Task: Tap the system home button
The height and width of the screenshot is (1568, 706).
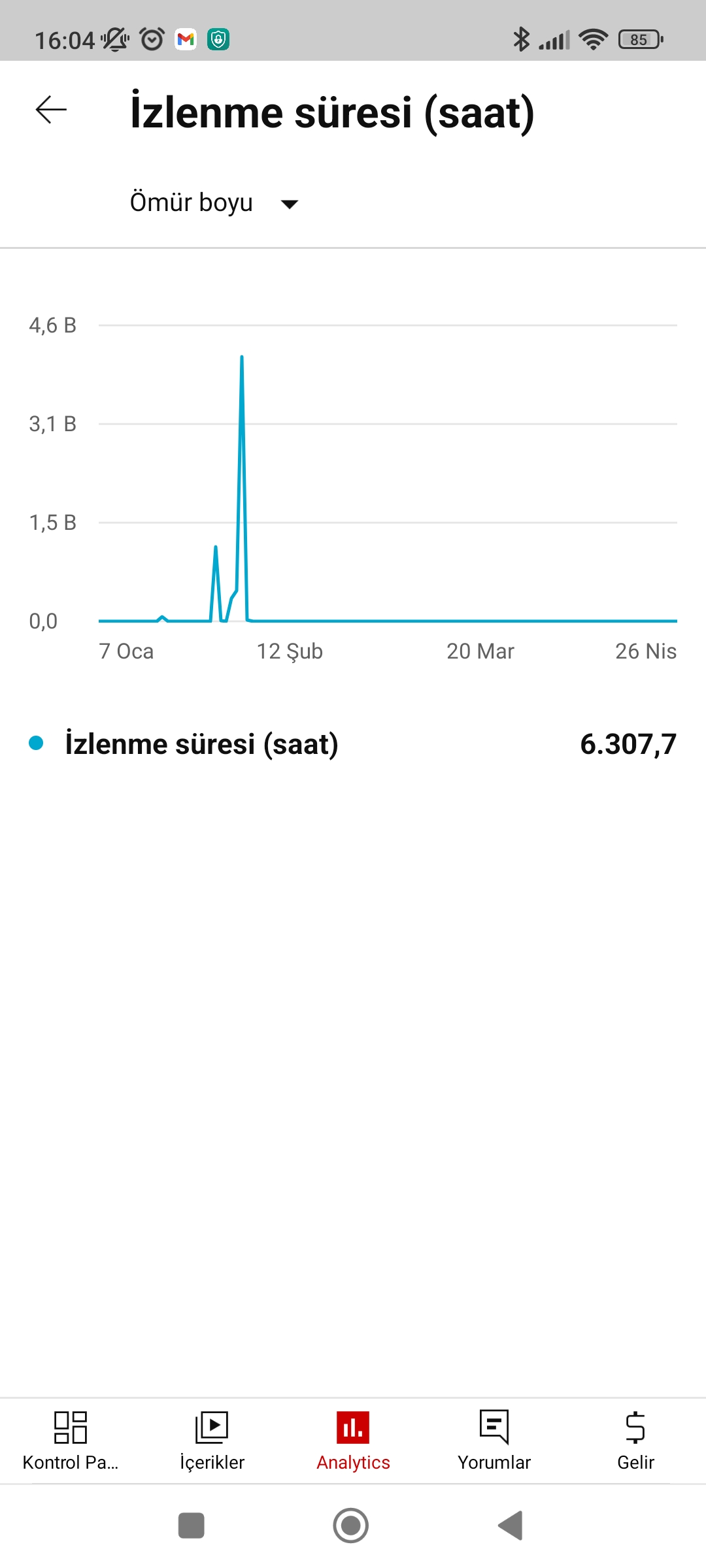Action: click(x=351, y=1526)
